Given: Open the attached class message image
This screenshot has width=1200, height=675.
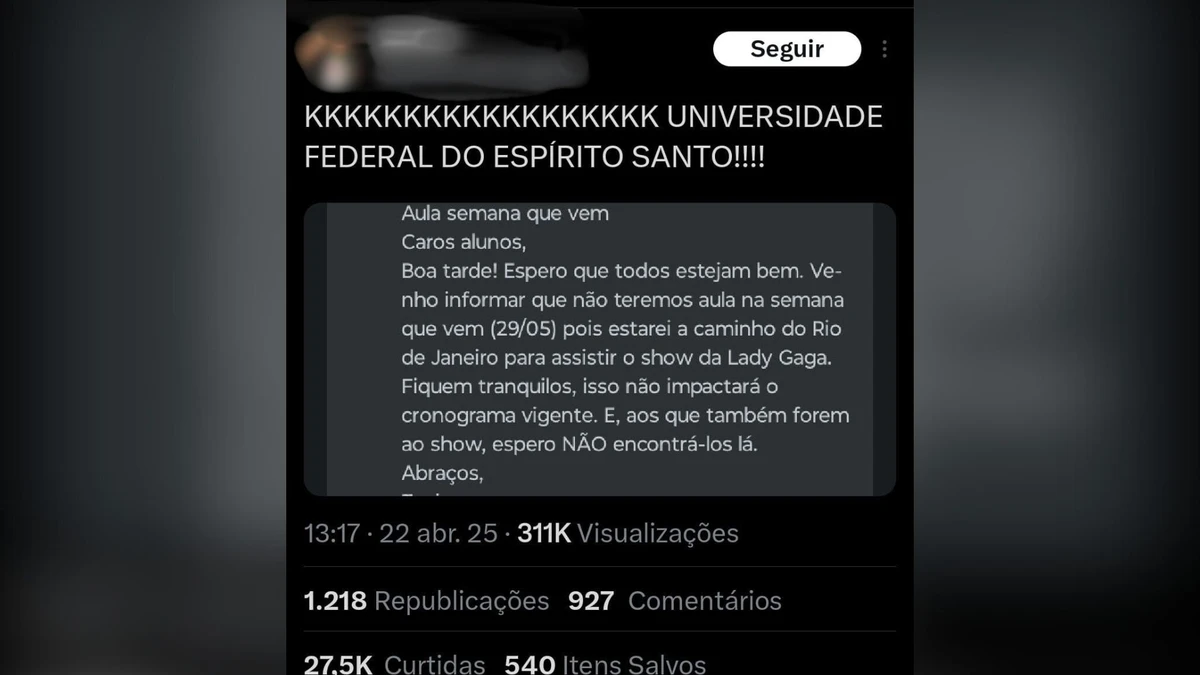Looking at the screenshot, I should pos(599,349).
